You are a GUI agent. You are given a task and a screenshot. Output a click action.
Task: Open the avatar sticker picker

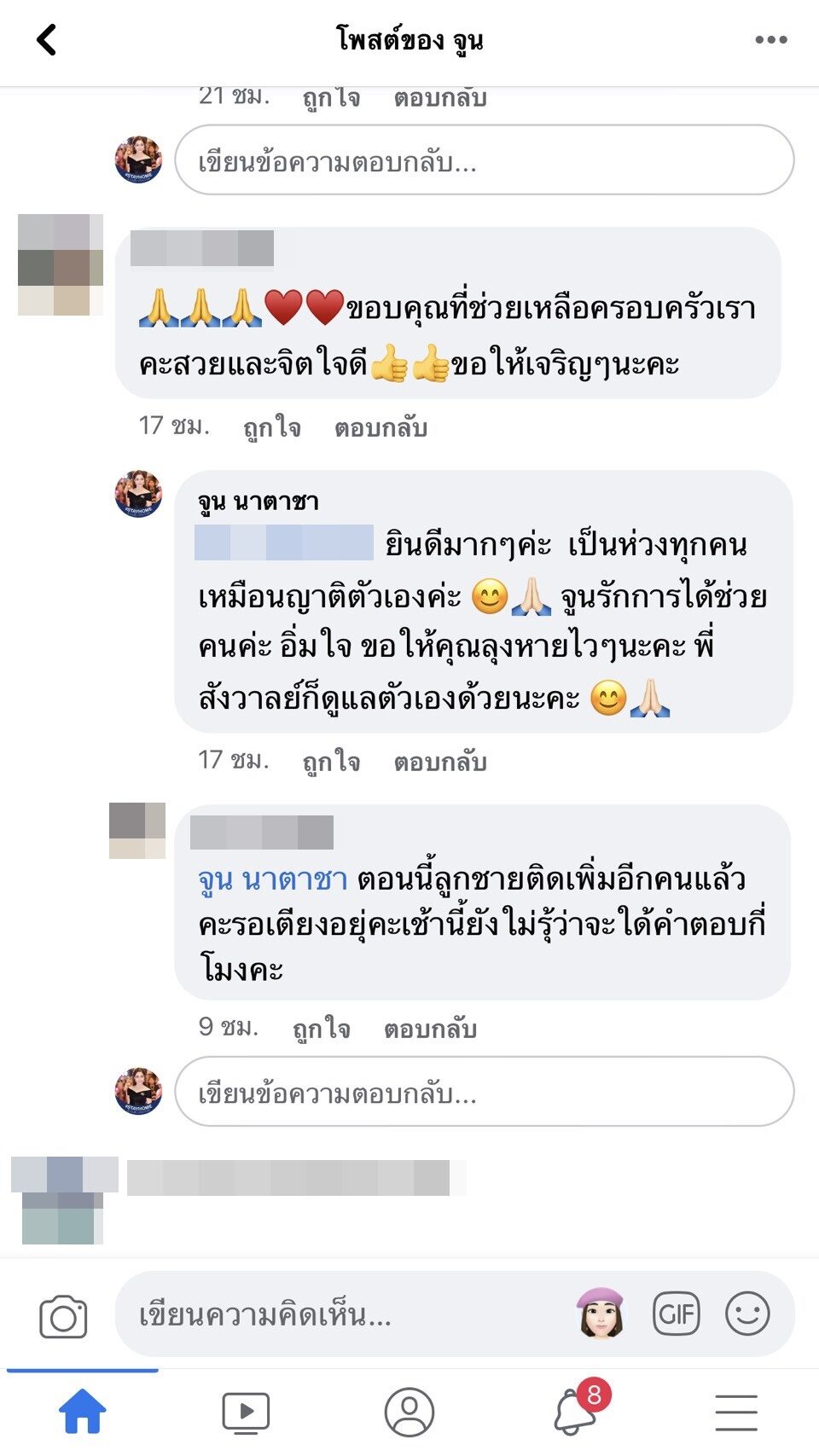601,1314
